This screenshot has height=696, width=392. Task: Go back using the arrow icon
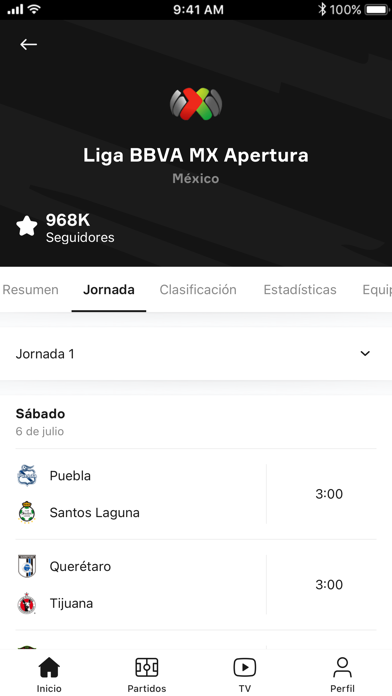click(x=28, y=44)
